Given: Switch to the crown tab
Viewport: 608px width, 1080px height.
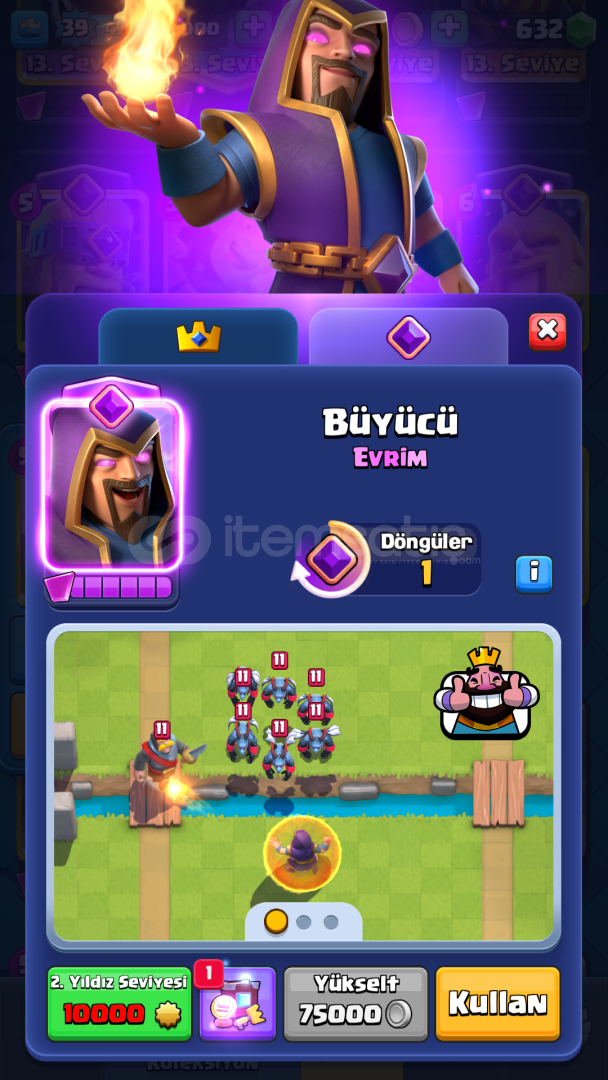Looking at the screenshot, I should pos(198,337).
